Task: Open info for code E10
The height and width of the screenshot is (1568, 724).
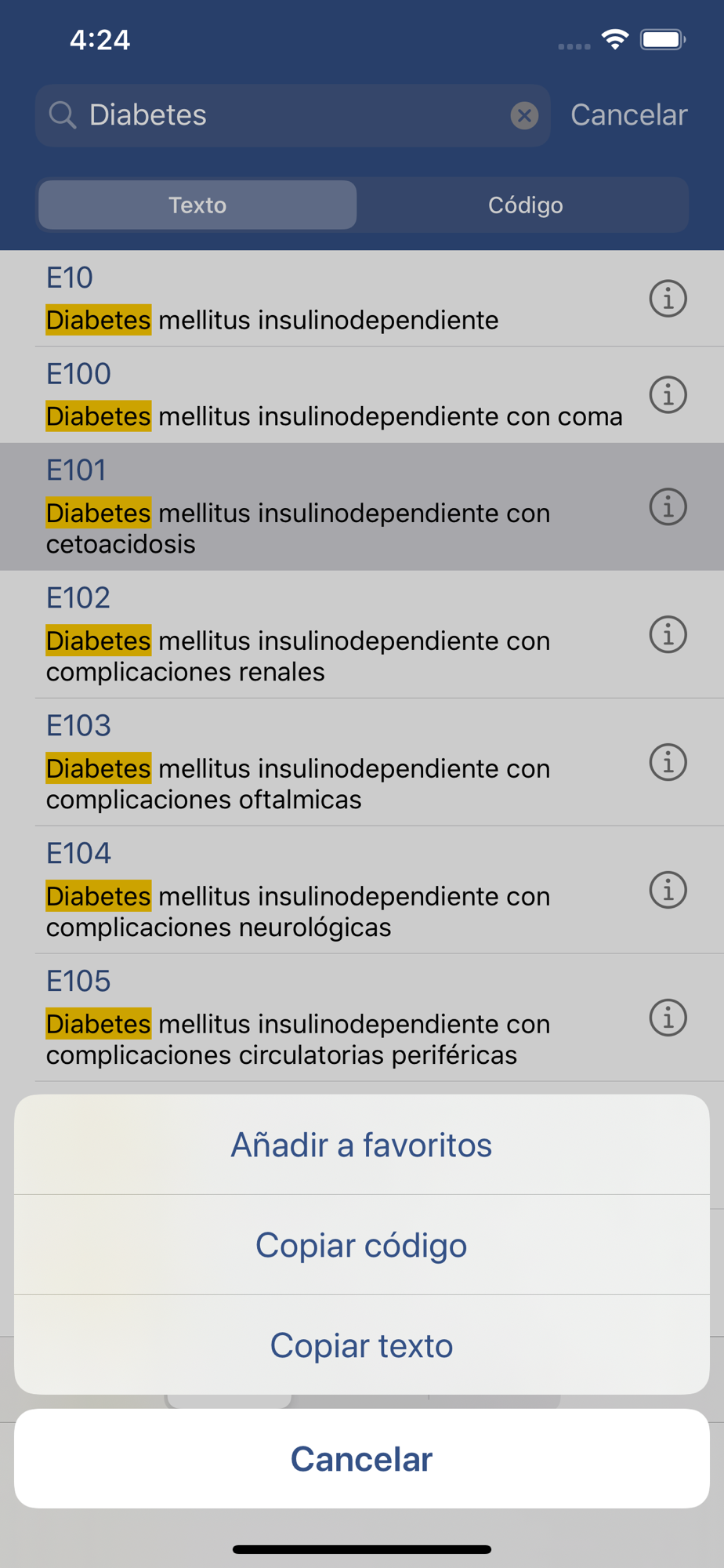Action: point(668,299)
